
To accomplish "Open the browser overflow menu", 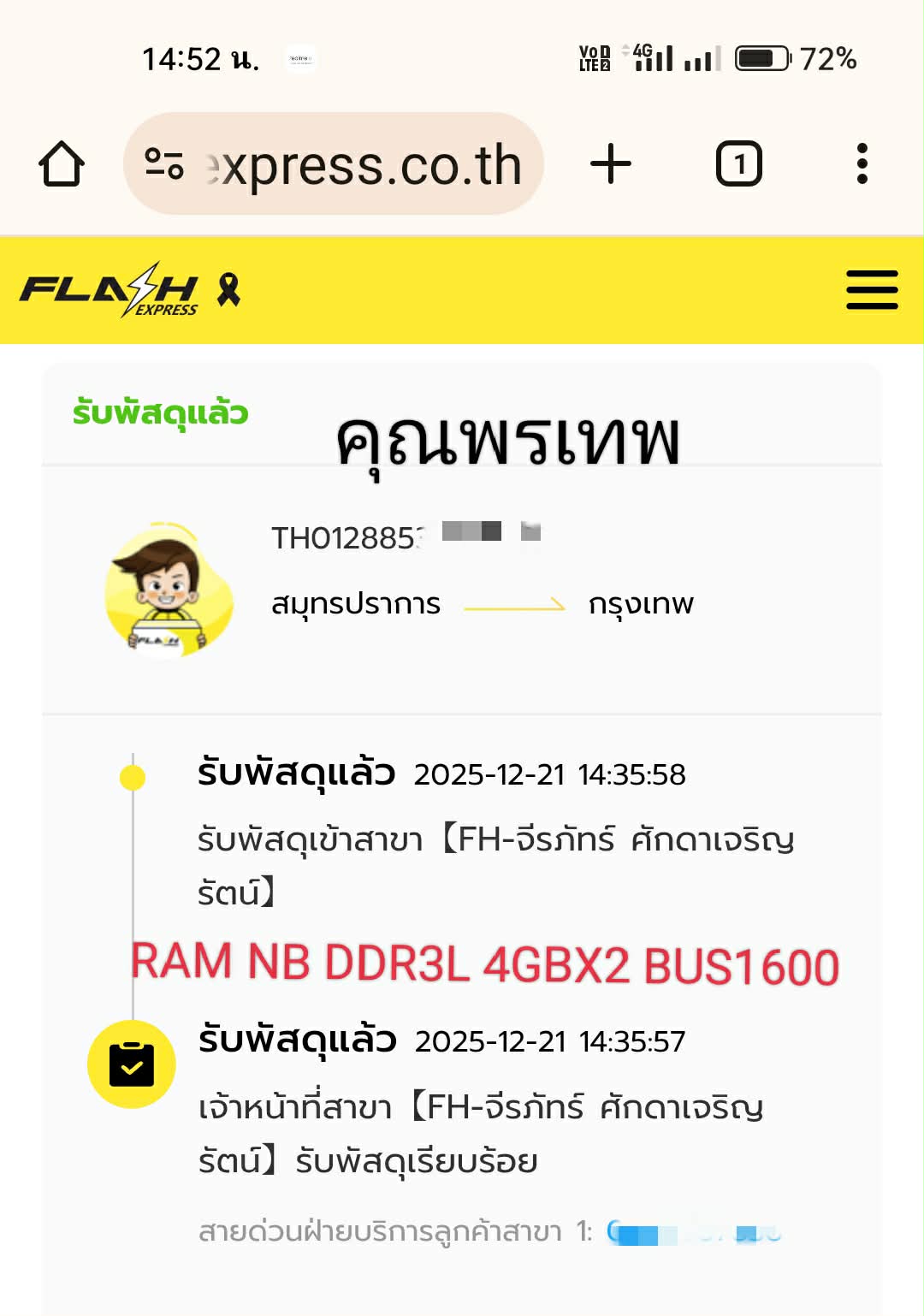I will [x=862, y=163].
